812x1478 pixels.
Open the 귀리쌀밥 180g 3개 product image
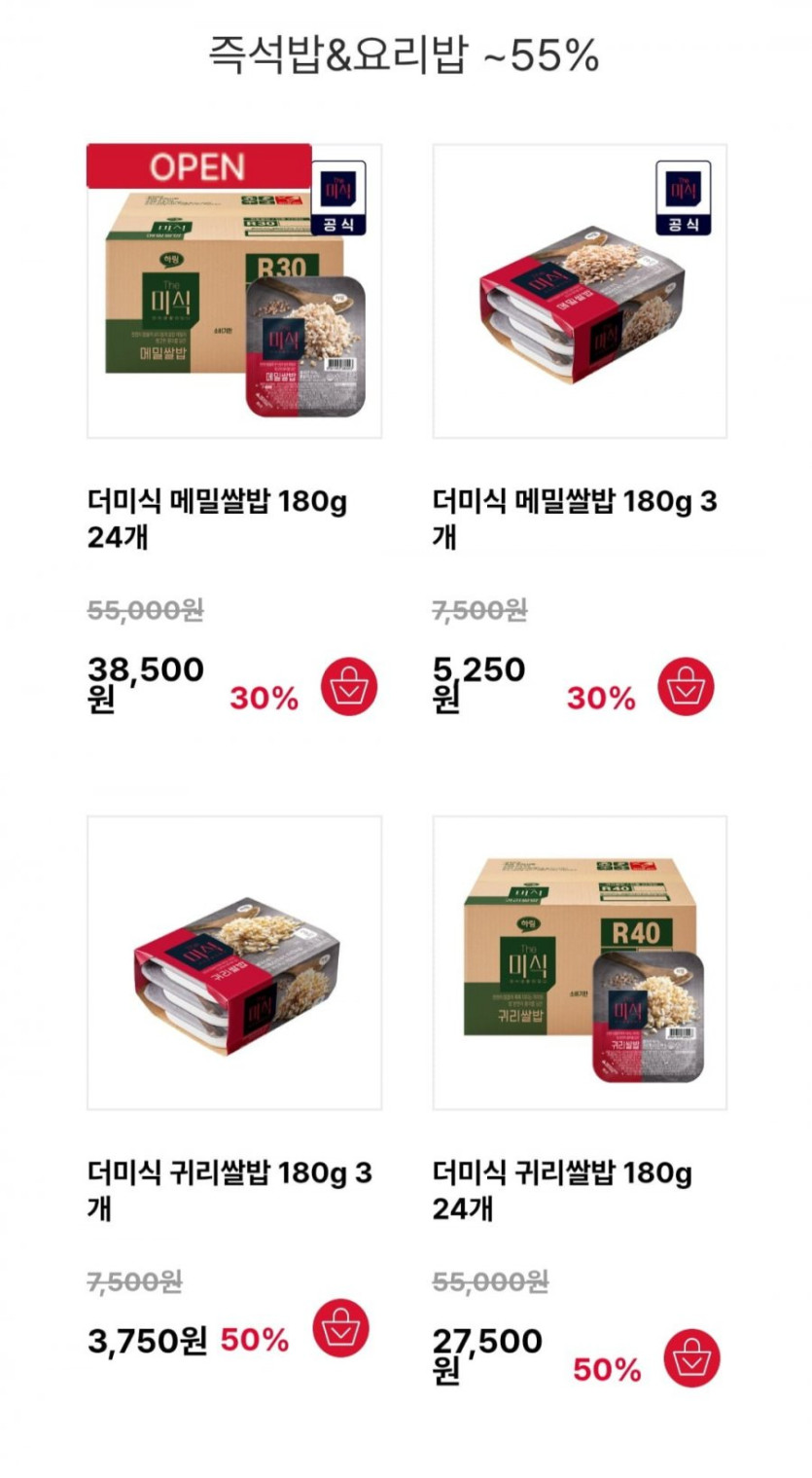(x=234, y=963)
